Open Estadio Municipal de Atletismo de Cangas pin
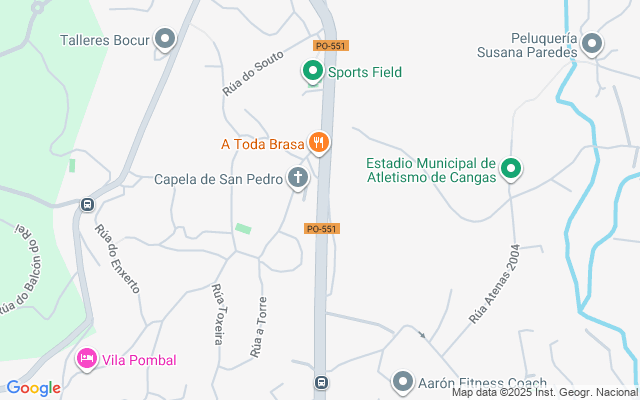640x400 pixels. click(x=511, y=169)
